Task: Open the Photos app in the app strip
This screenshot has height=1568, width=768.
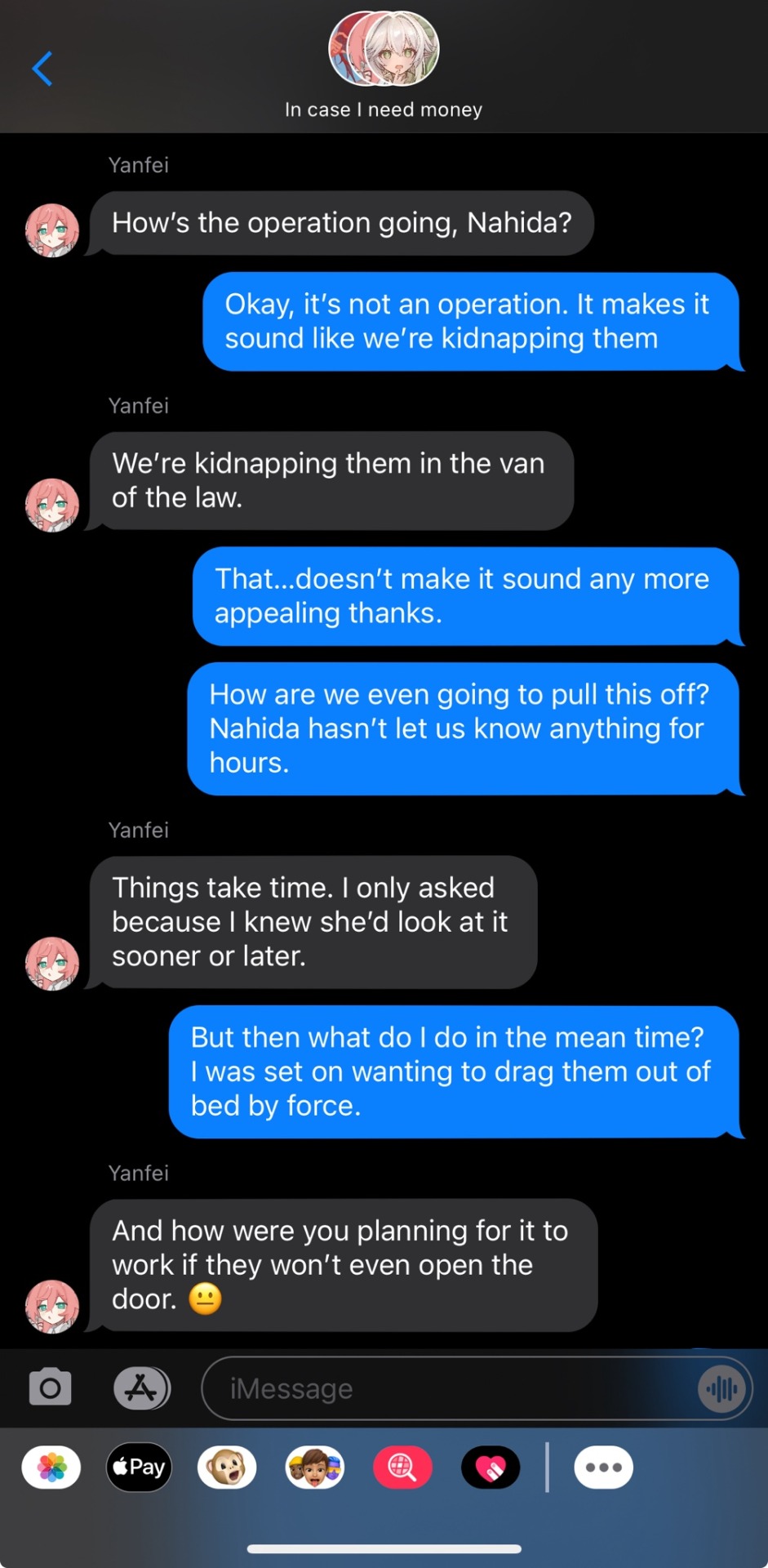Action: 51,1468
